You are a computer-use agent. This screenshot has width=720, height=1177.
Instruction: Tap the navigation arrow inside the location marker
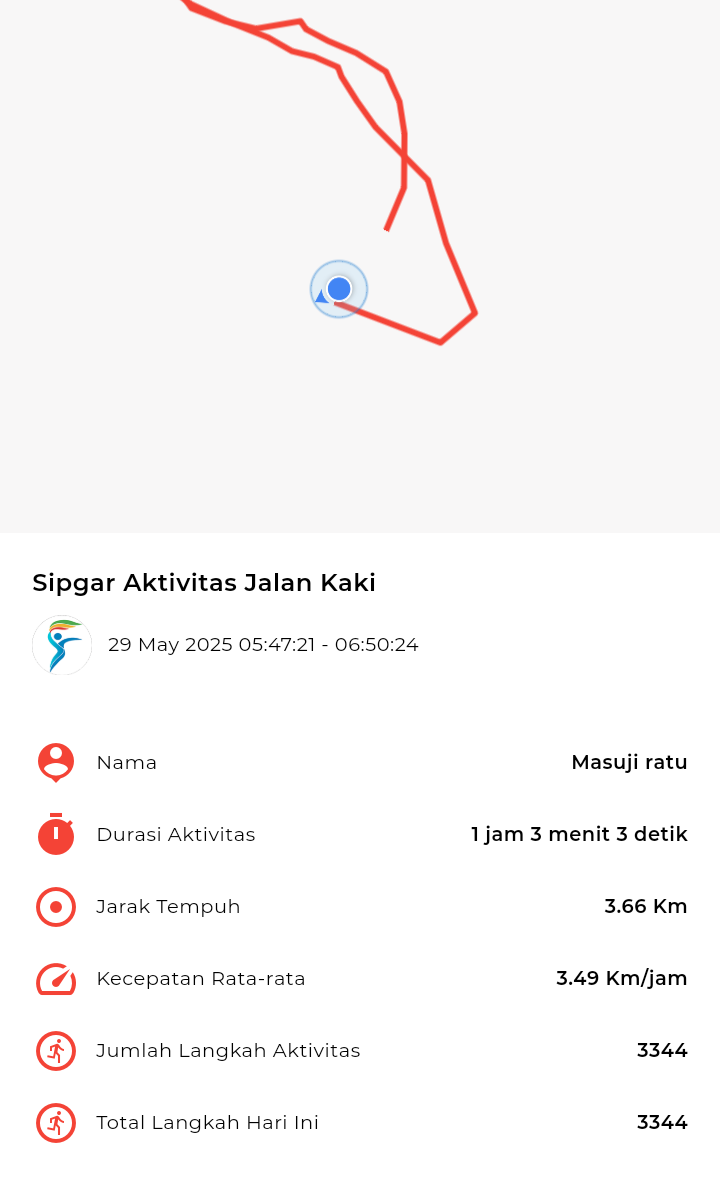point(322,296)
